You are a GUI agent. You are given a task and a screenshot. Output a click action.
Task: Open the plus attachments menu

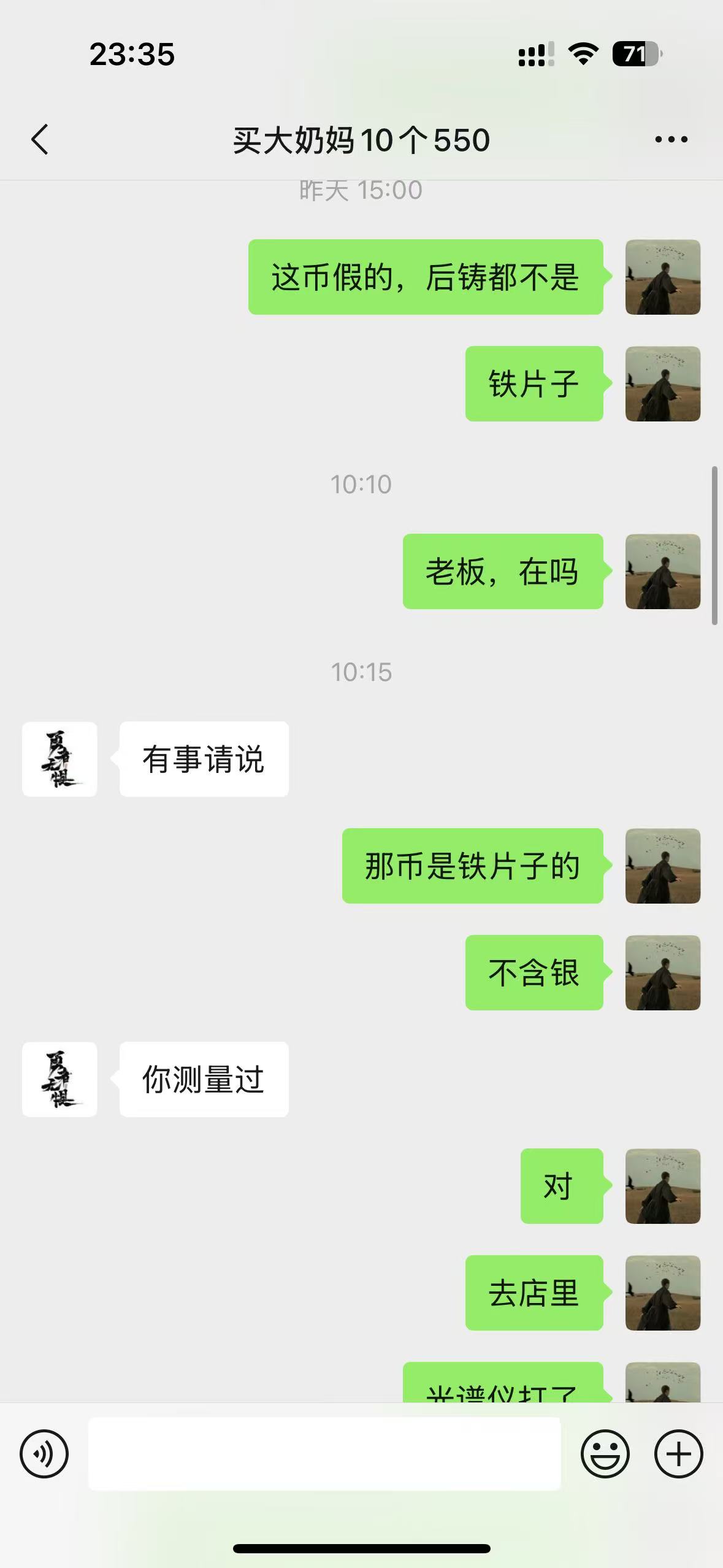click(678, 1454)
